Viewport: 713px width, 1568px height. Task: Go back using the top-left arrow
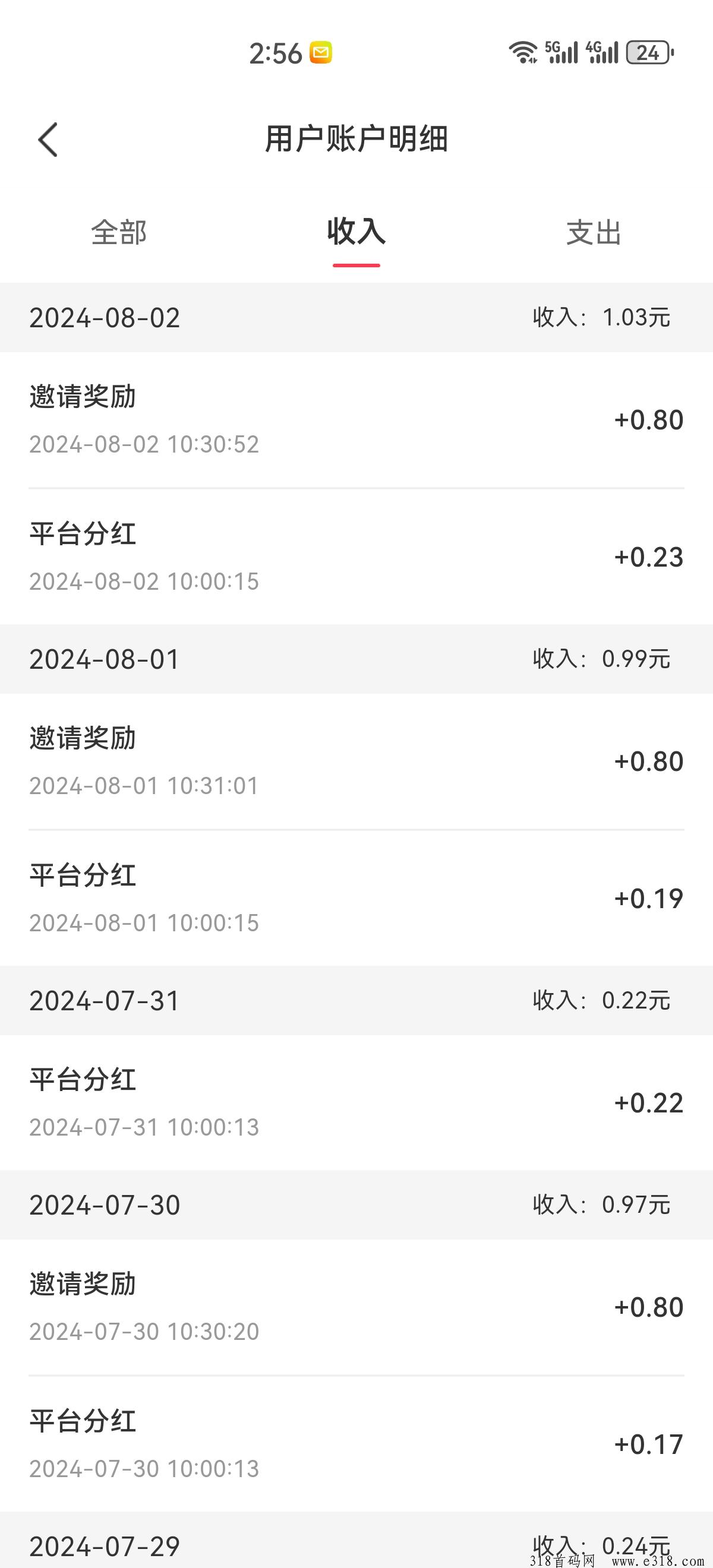pyautogui.click(x=48, y=140)
